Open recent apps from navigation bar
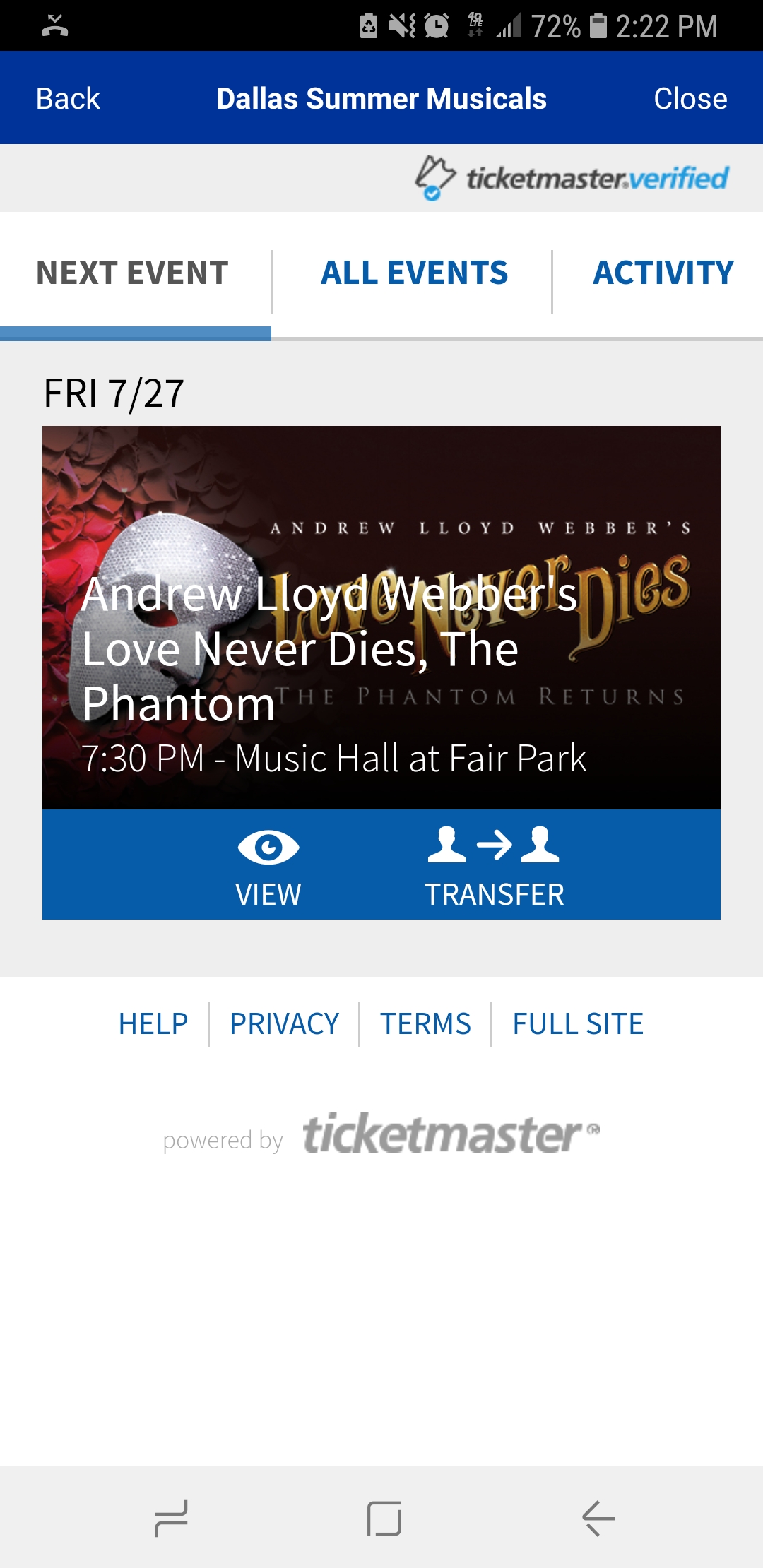763x1568 pixels. pyautogui.click(x=171, y=1518)
